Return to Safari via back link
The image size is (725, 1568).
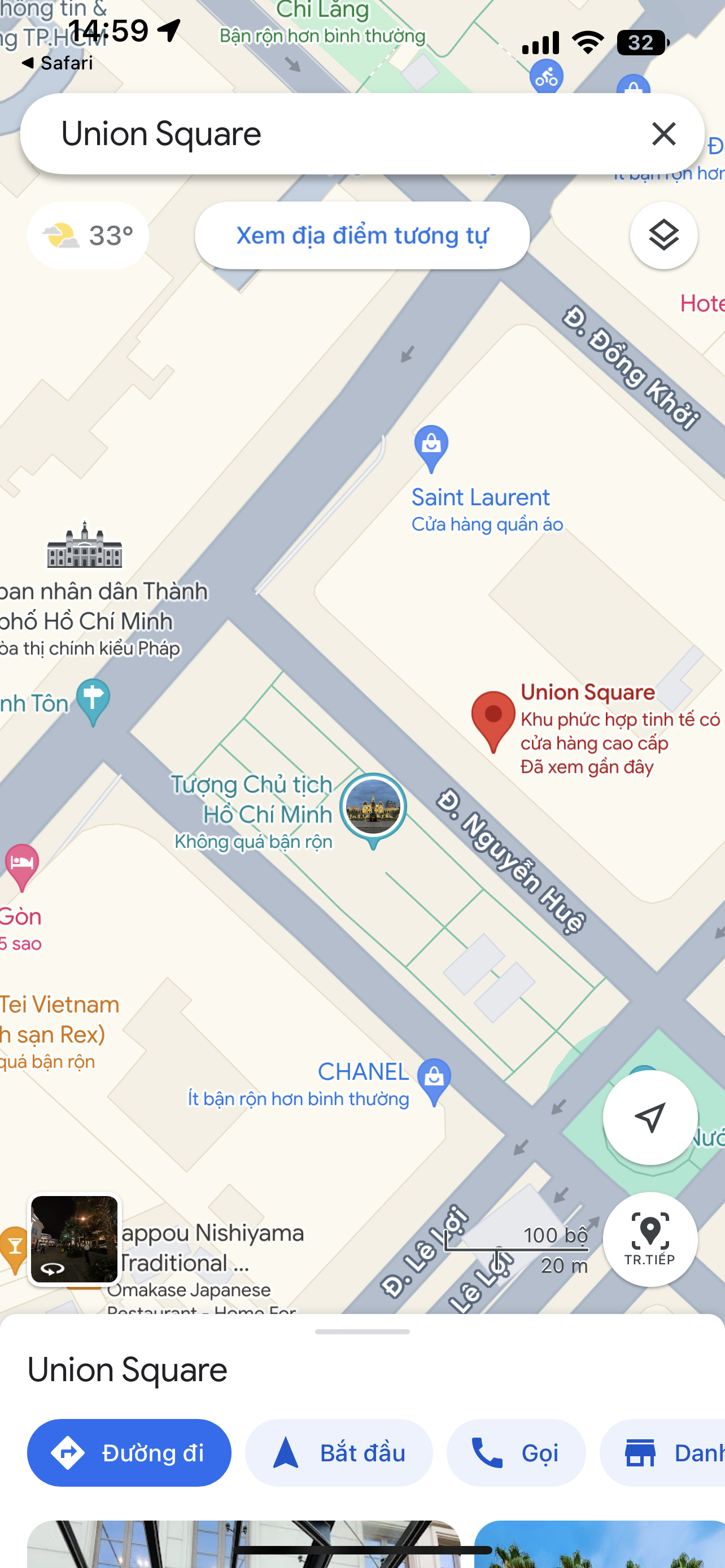point(56,63)
